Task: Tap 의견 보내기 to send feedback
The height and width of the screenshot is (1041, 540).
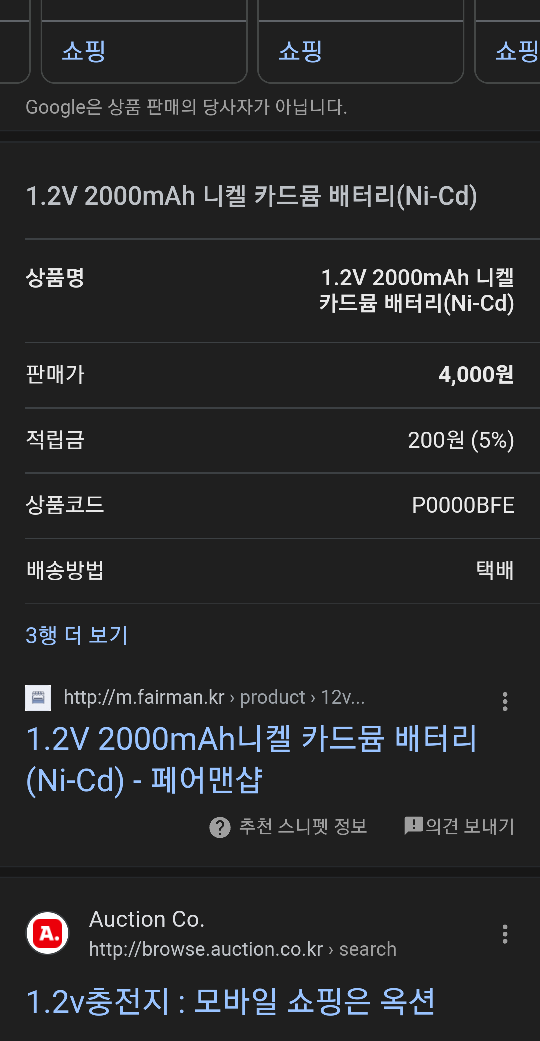Action: pyautogui.click(x=459, y=827)
